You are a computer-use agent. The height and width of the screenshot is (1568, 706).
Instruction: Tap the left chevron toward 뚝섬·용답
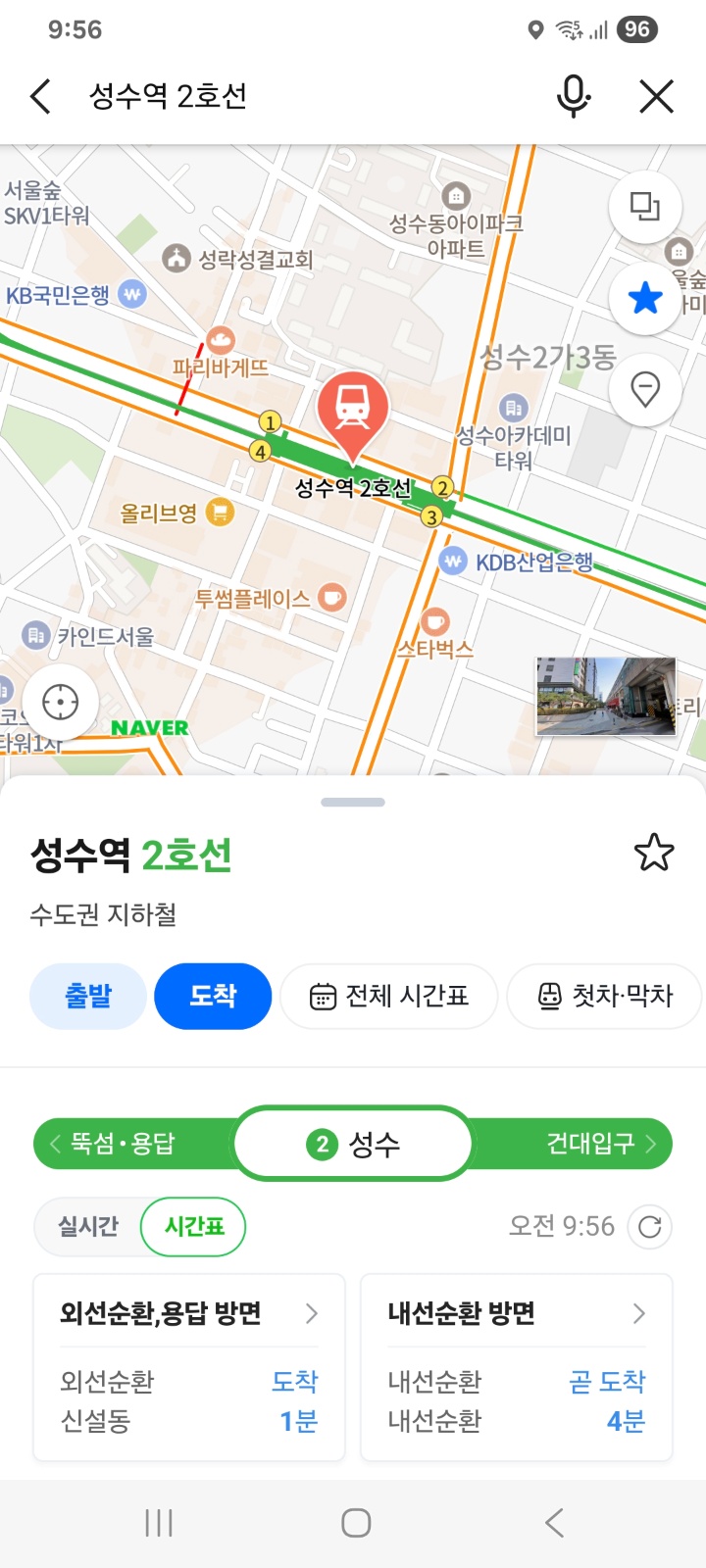pyautogui.click(x=56, y=1143)
